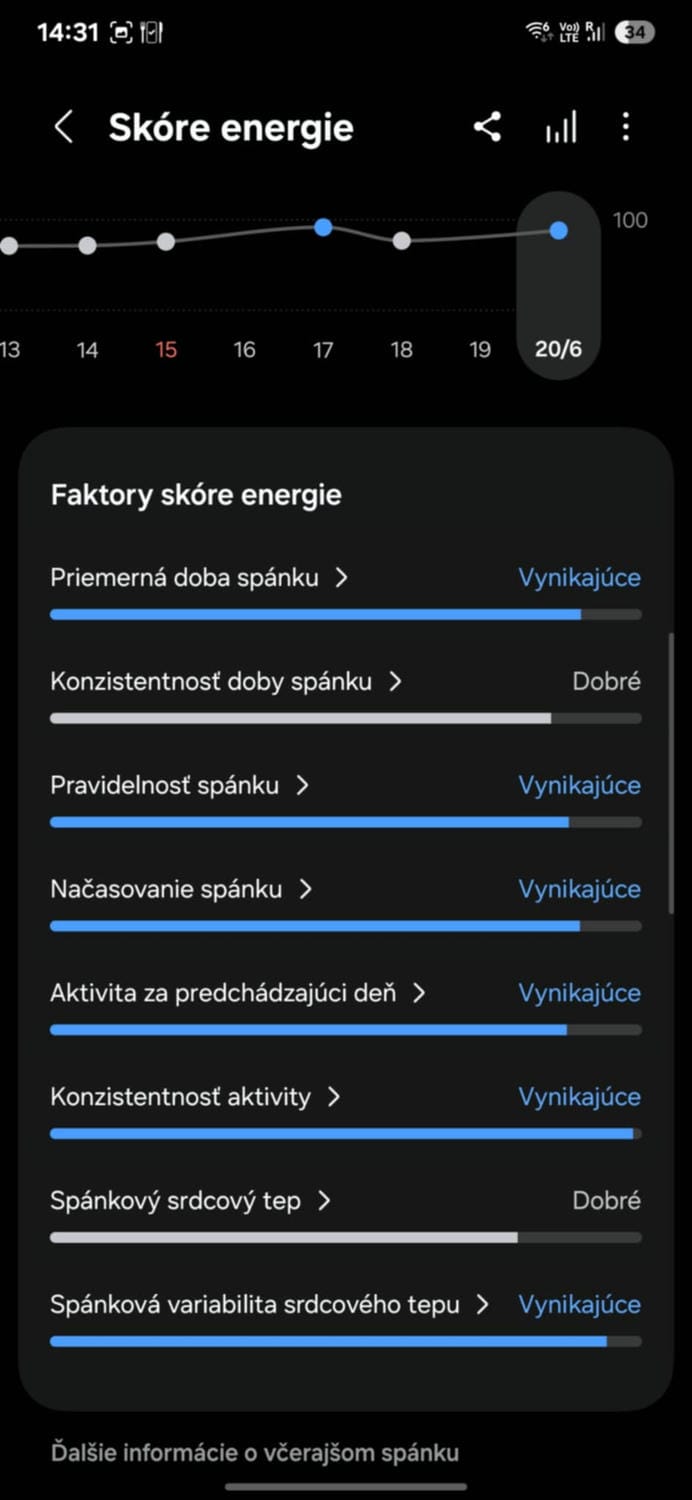This screenshot has width=692, height=1500.
Task: Share the energy score
Action: pos(487,127)
